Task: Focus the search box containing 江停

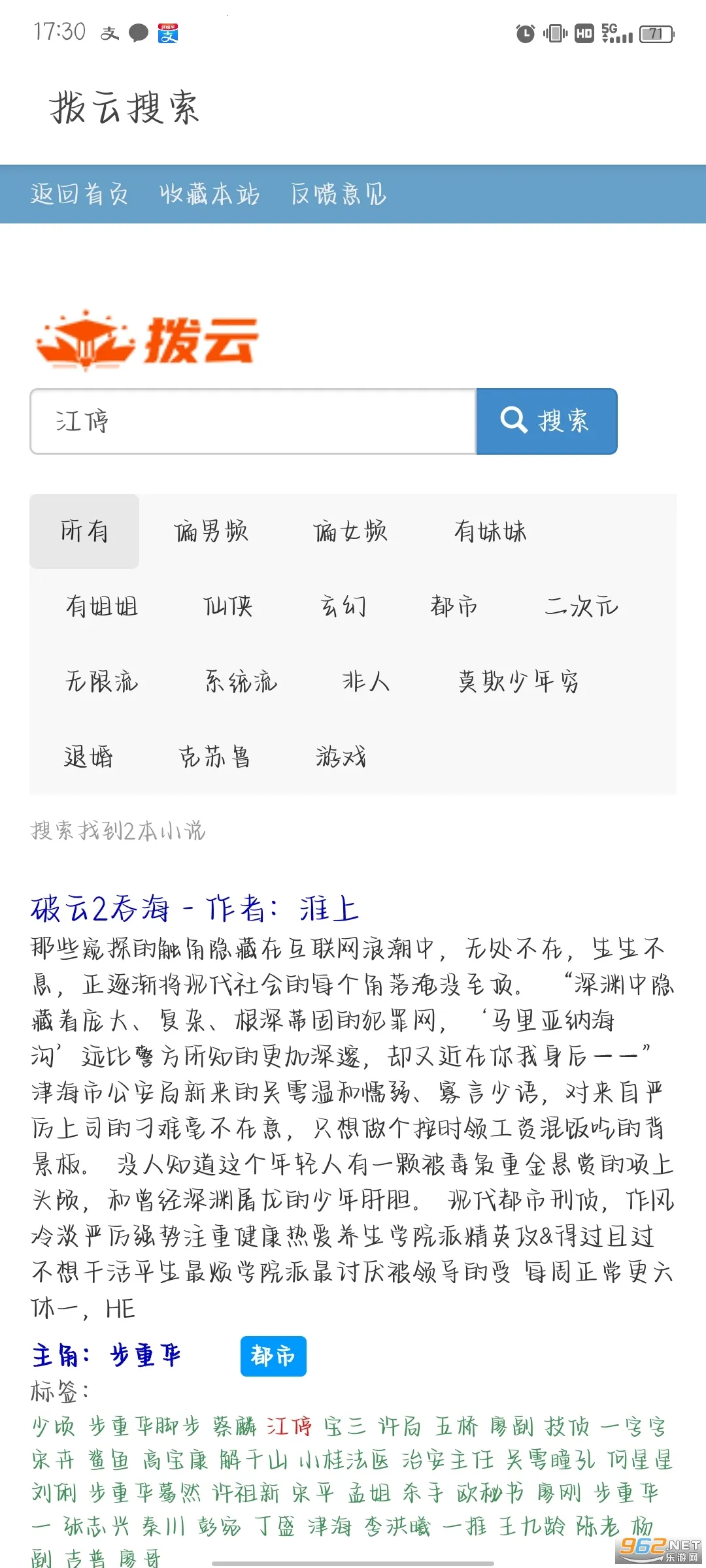Action: coord(252,421)
